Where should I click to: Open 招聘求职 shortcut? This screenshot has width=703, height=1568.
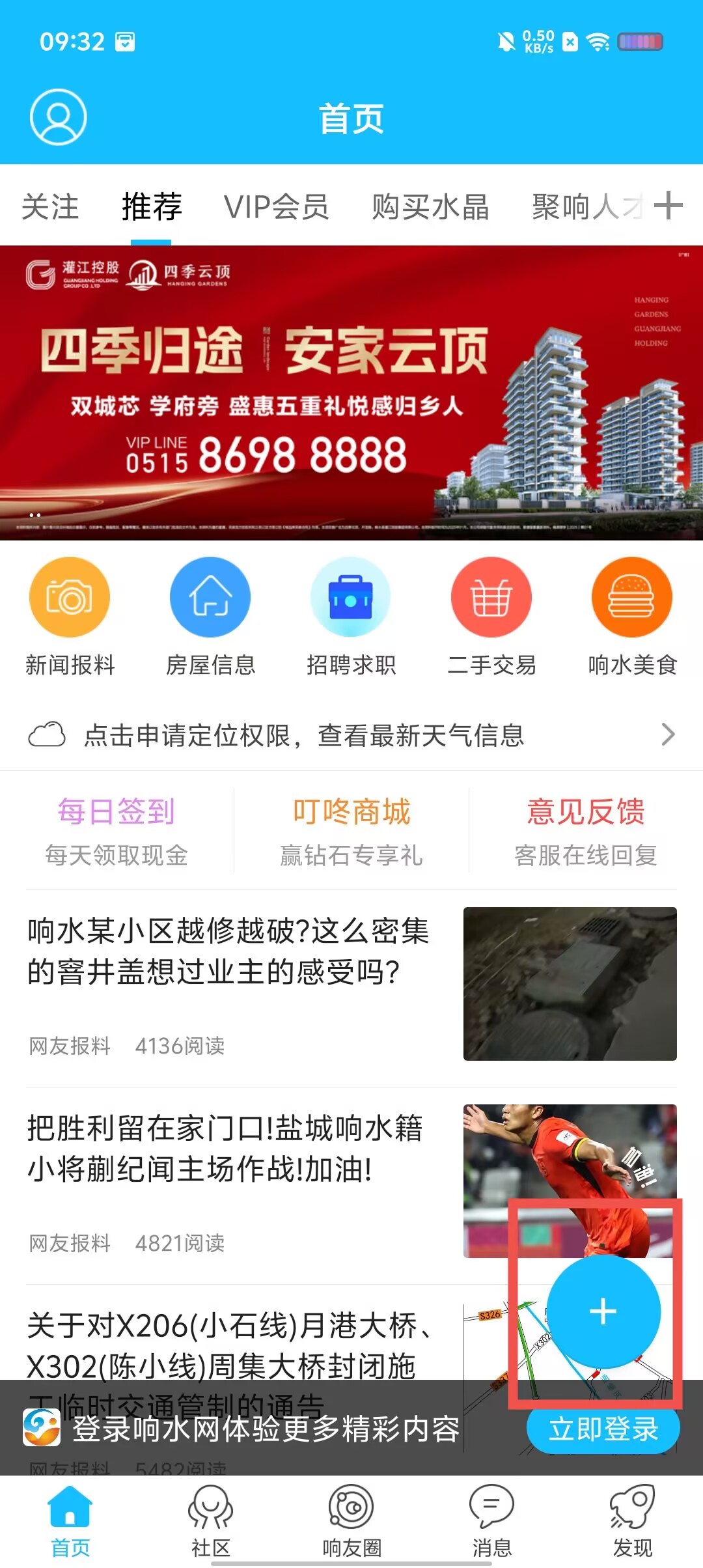[x=351, y=615]
